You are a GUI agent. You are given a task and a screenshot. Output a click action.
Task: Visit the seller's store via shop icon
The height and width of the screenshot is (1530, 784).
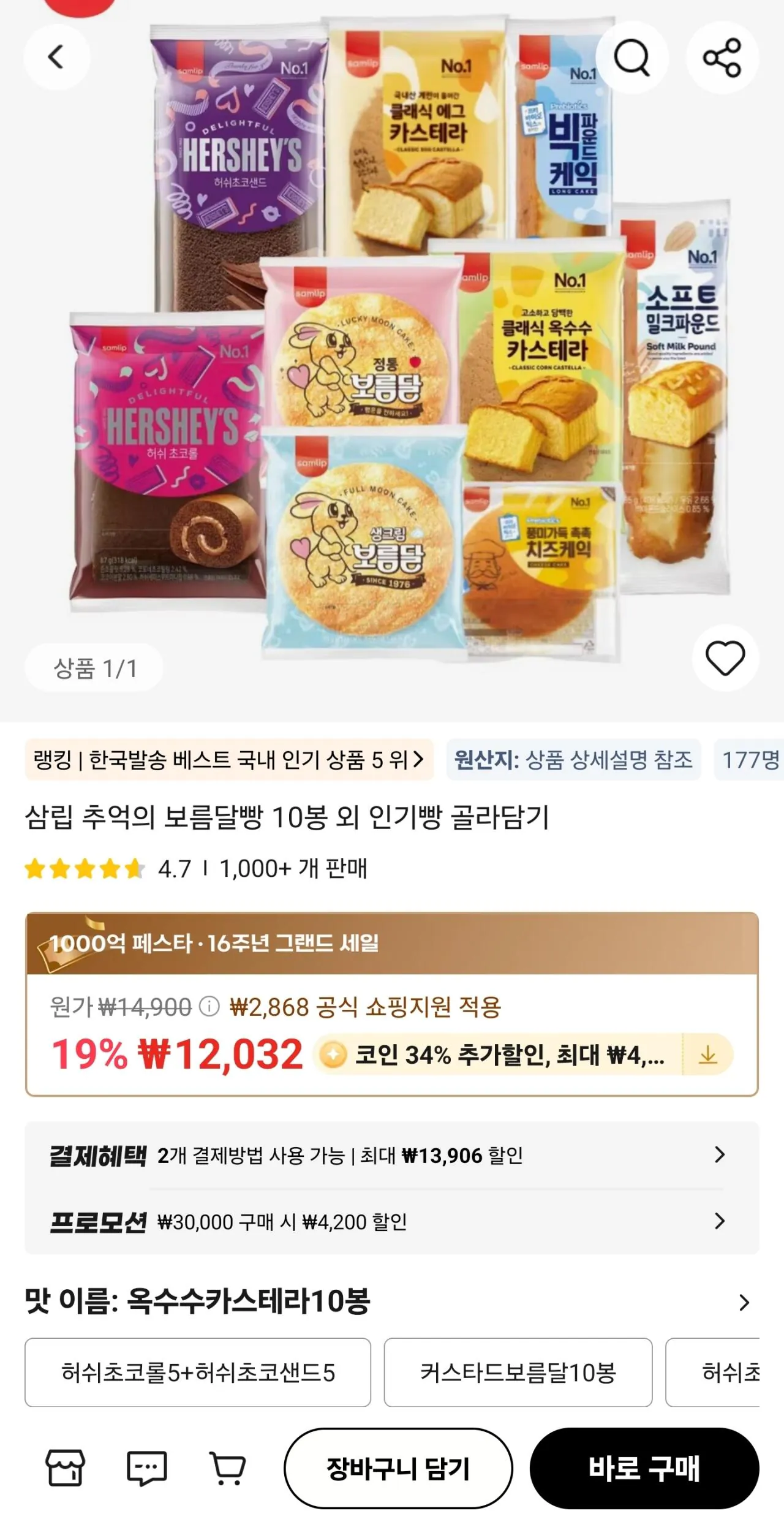pyautogui.click(x=66, y=1468)
